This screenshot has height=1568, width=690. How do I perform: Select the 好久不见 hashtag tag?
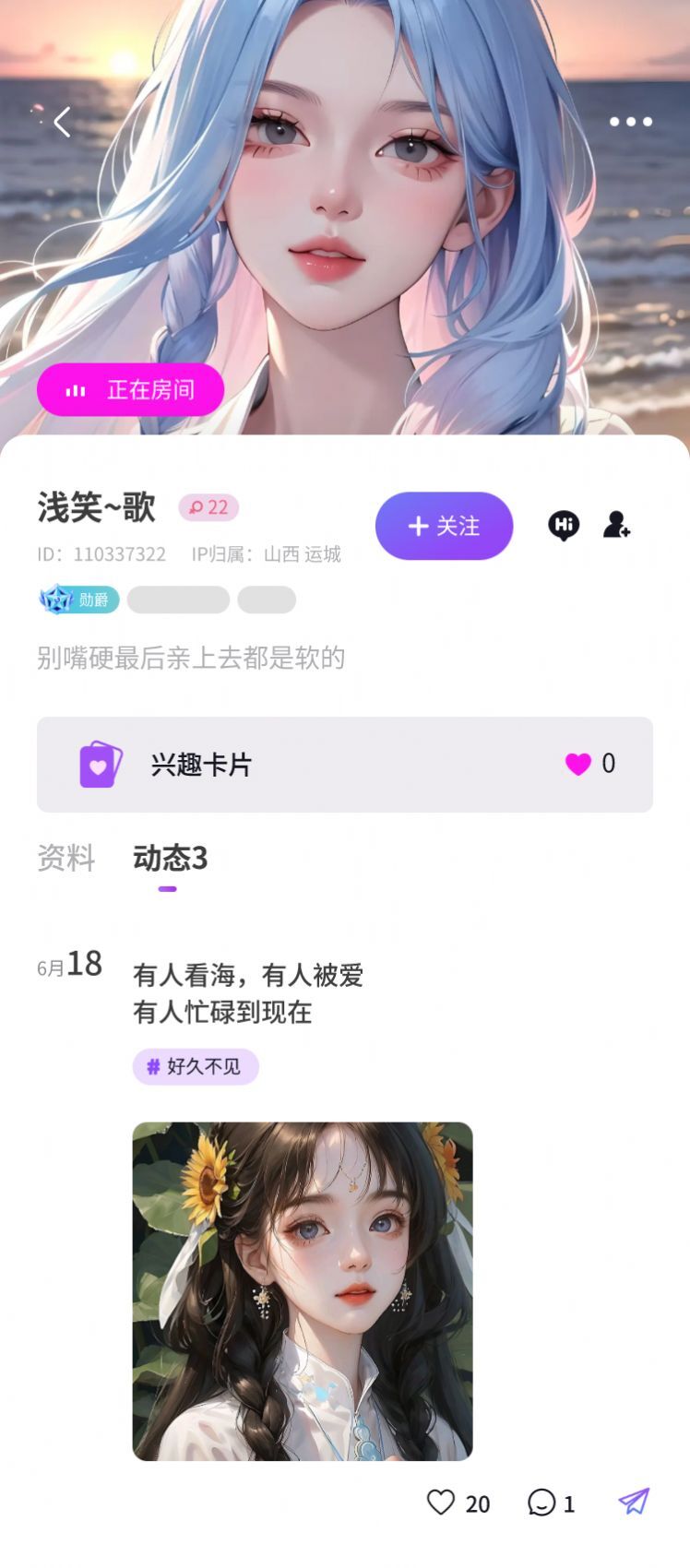196,1066
